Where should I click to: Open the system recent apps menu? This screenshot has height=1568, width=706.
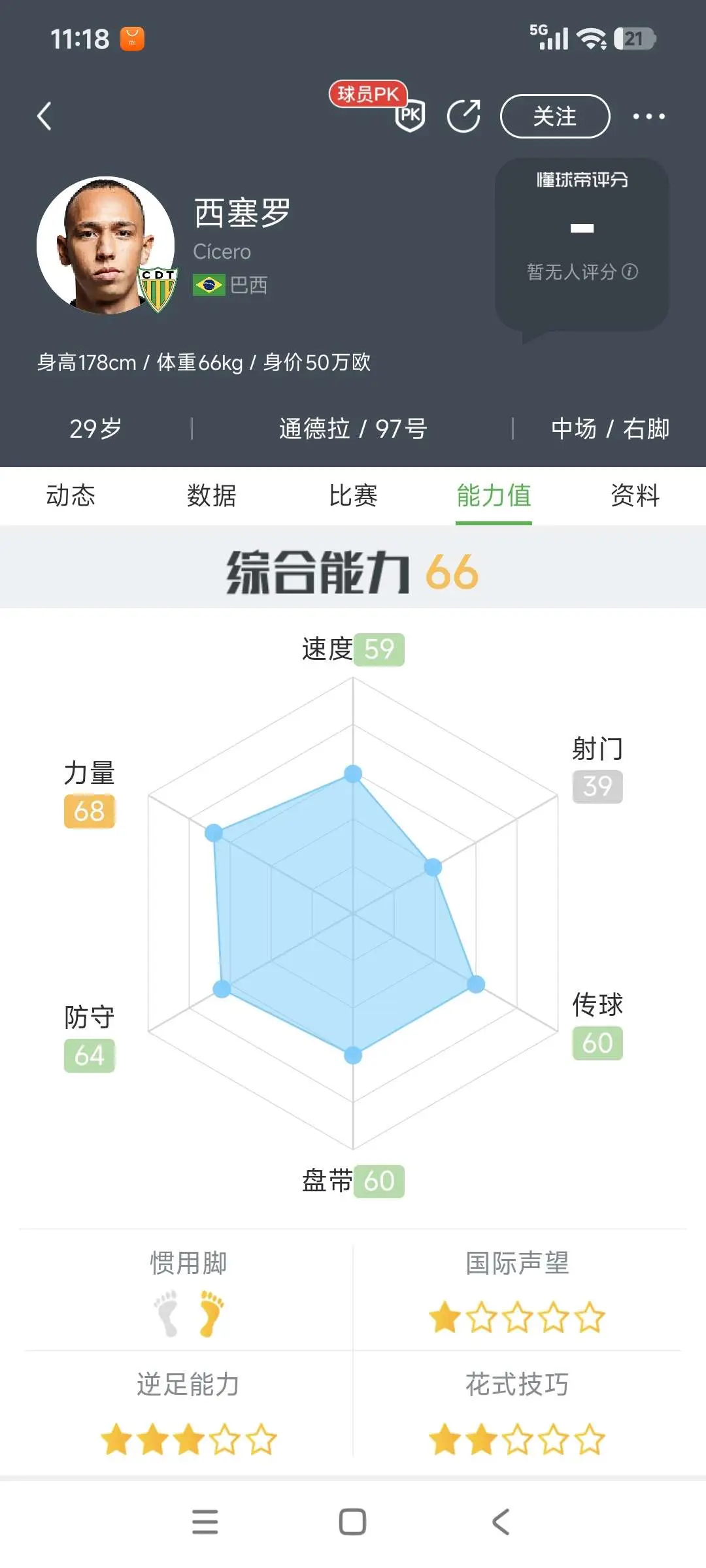pyautogui.click(x=205, y=1522)
